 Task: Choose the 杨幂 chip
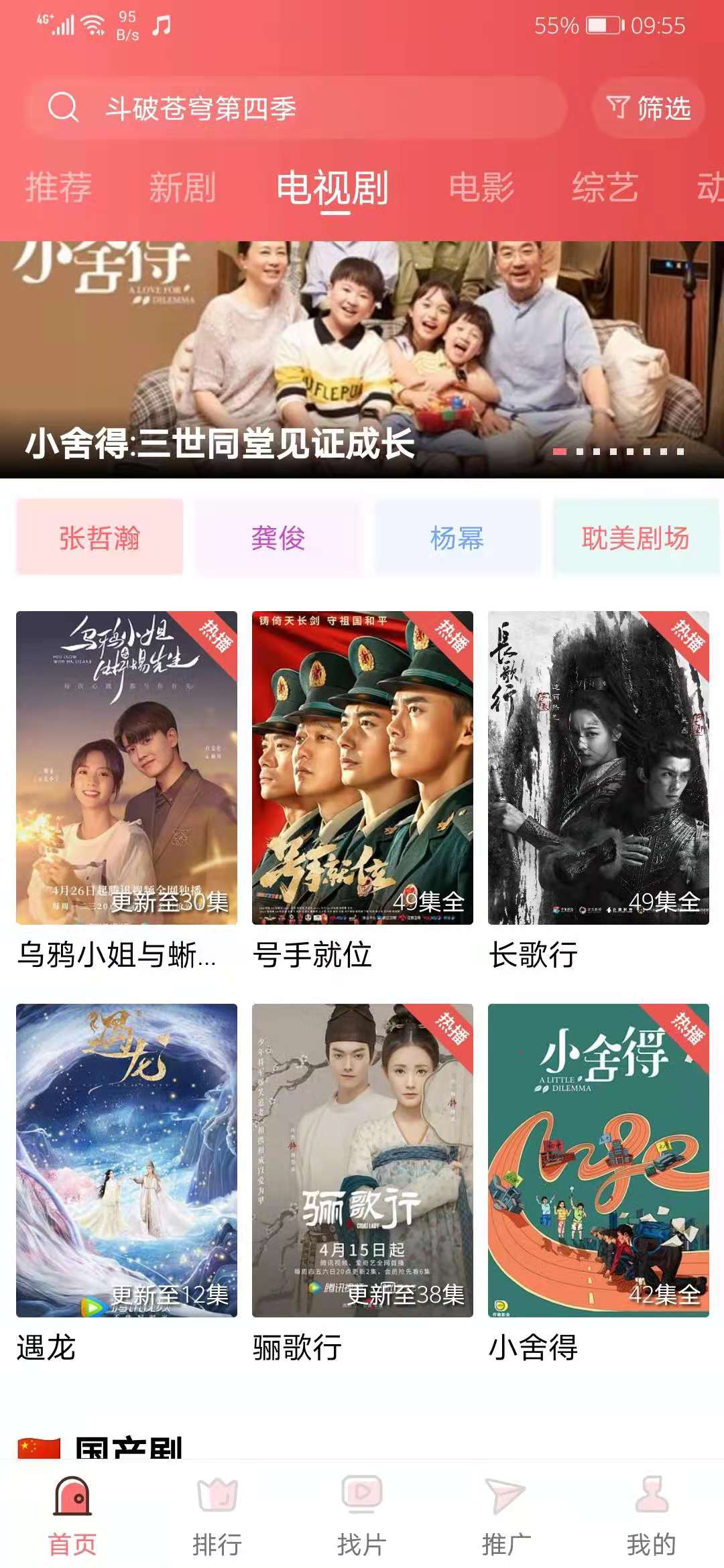click(x=457, y=537)
